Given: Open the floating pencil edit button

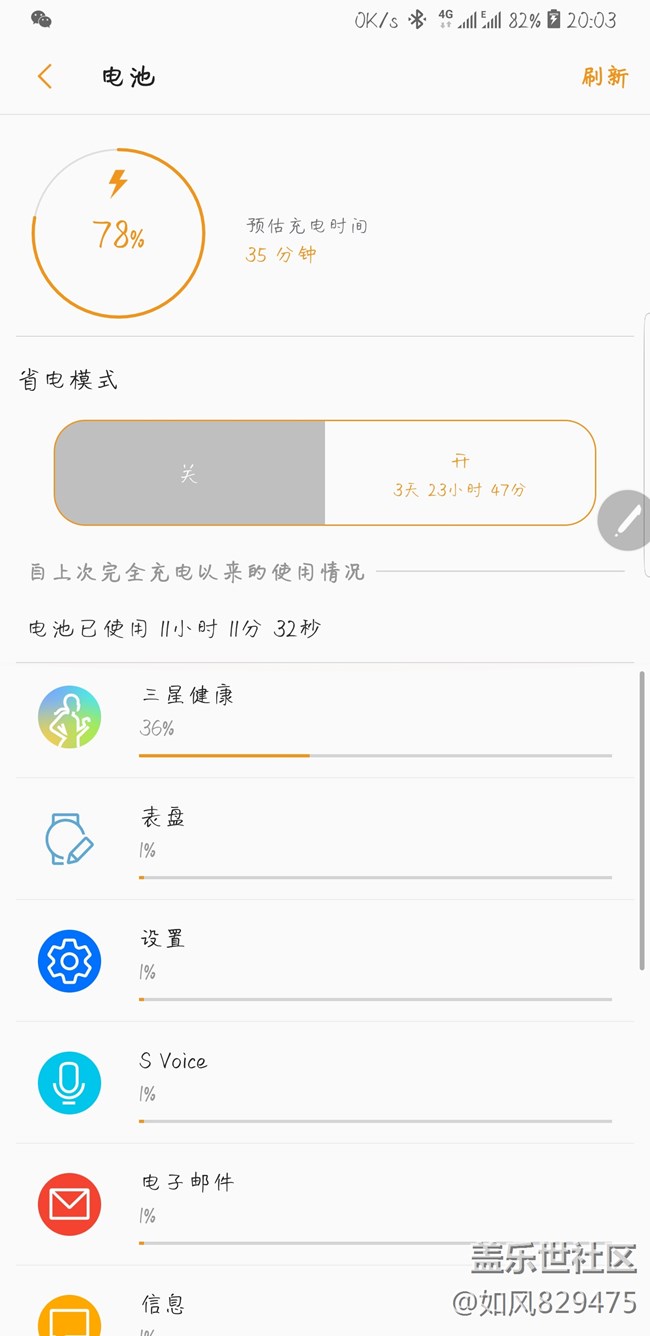Looking at the screenshot, I should [625, 521].
